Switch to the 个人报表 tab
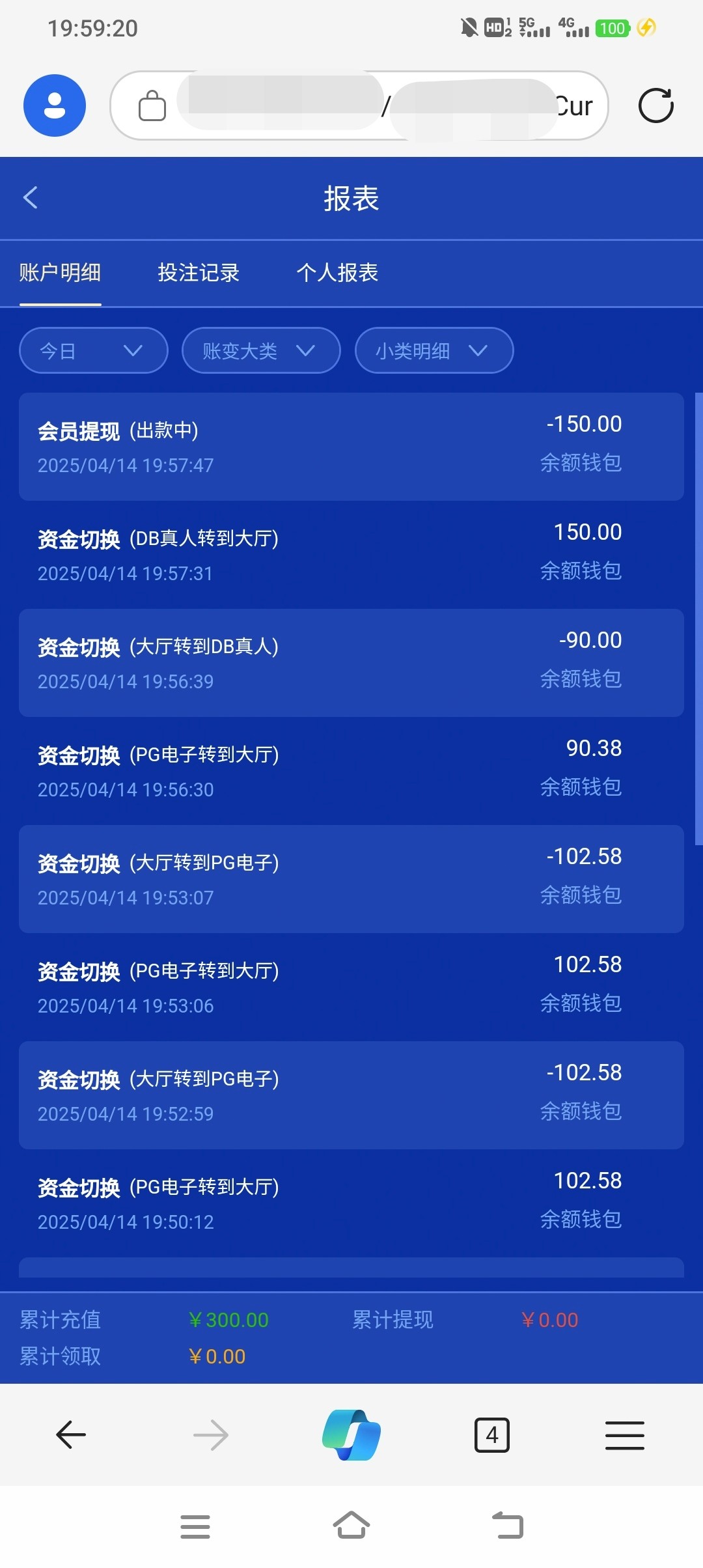This screenshot has width=703, height=1568. tap(337, 272)
